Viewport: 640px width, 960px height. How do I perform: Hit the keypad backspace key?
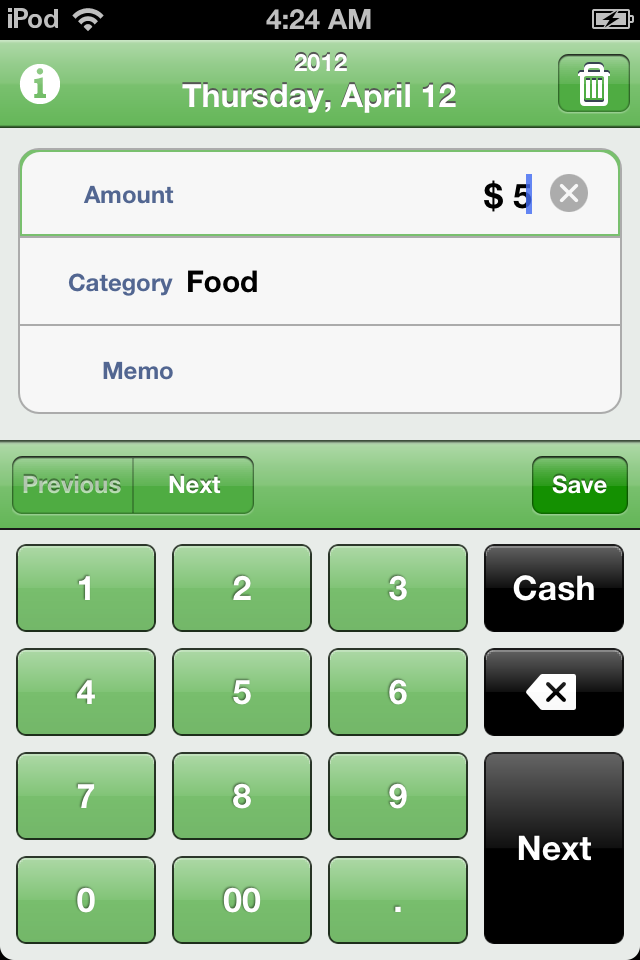554,692
